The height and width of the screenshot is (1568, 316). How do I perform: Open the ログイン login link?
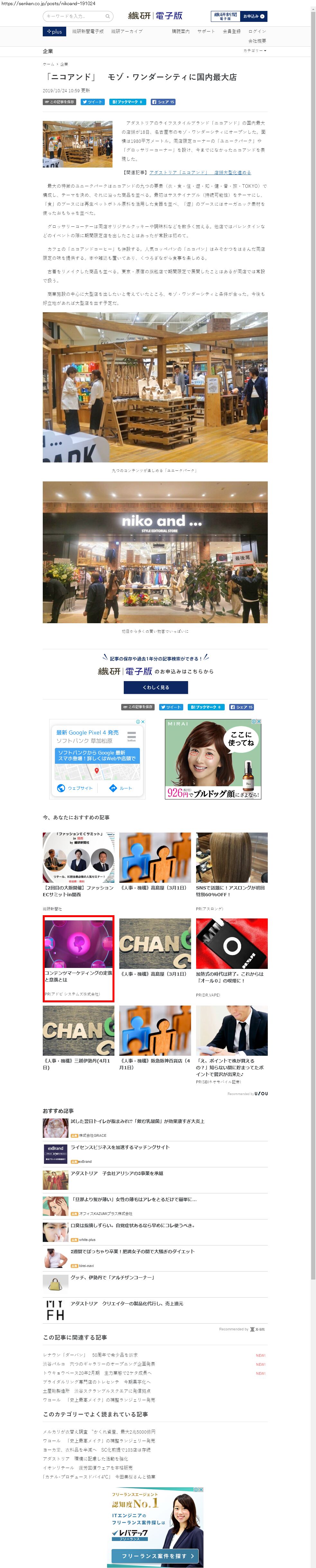pos(257,32)
